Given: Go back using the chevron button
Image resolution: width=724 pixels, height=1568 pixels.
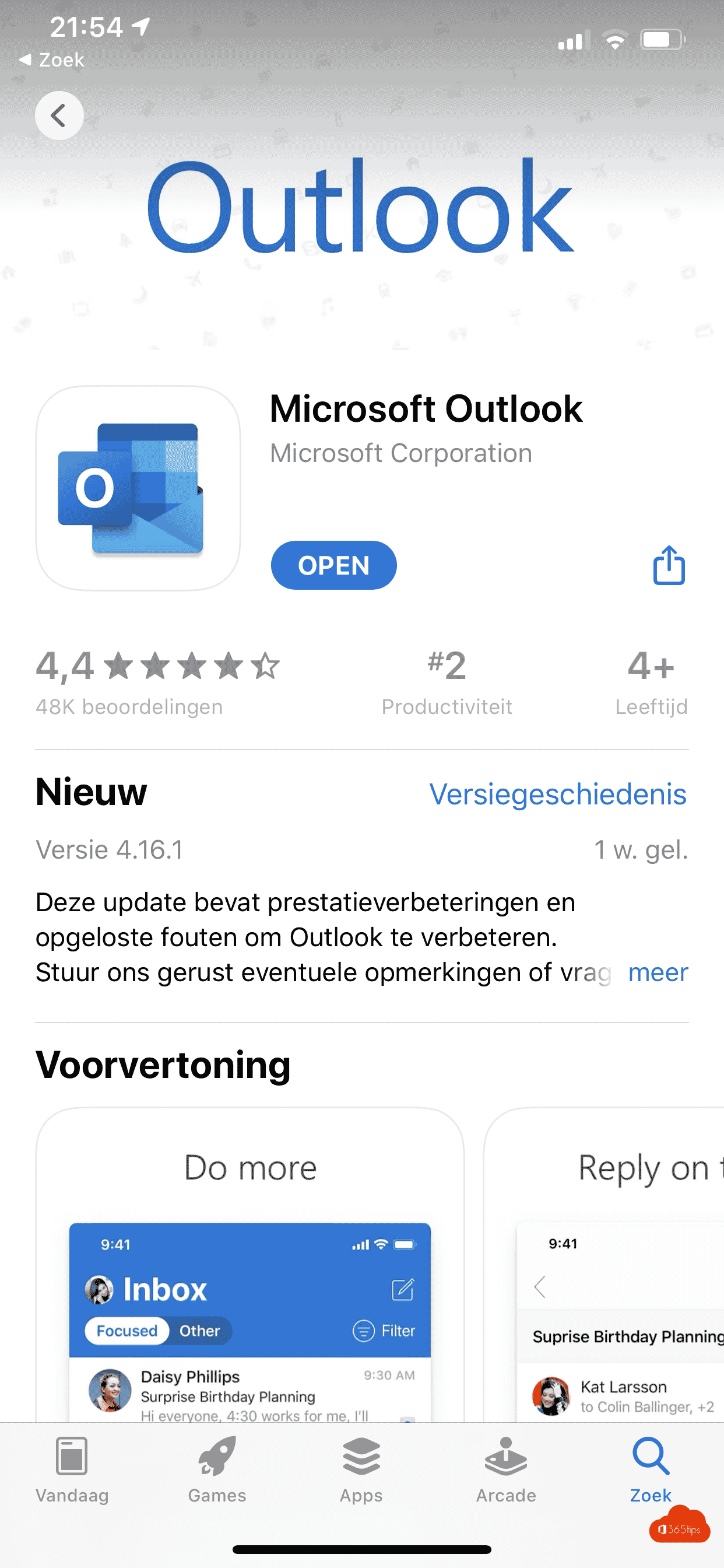Looking at the screenshot, I should [x=59, y=115].
